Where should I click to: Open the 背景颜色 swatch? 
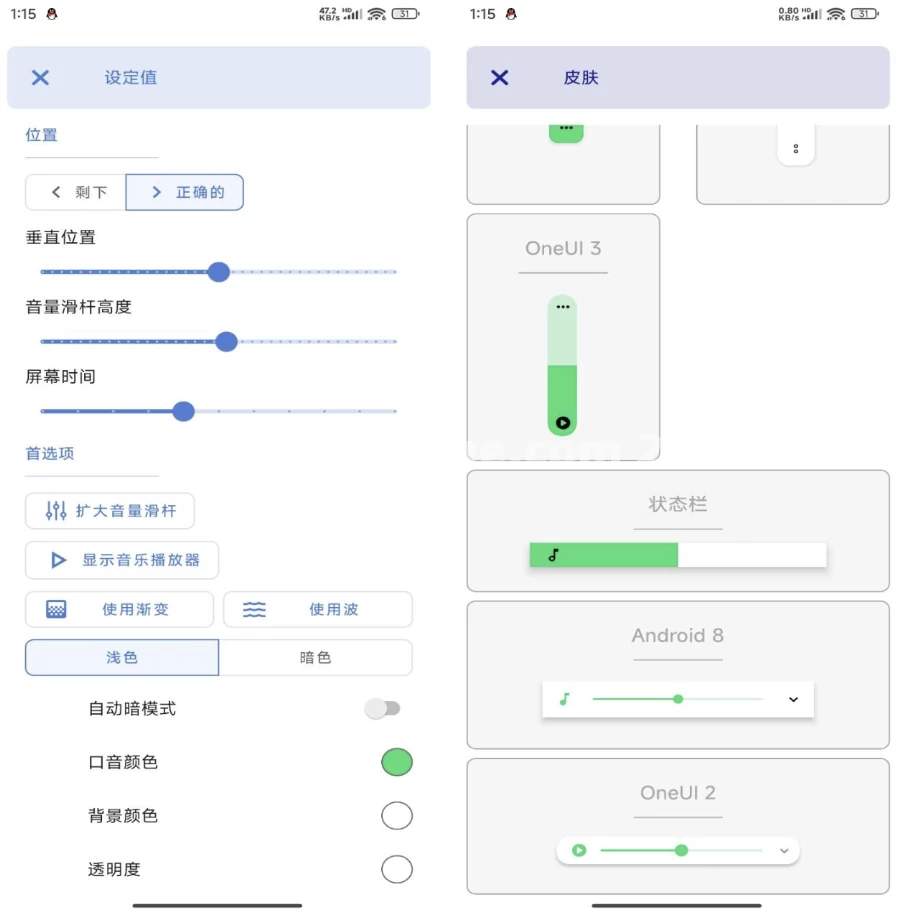click(x=397, y=816)
